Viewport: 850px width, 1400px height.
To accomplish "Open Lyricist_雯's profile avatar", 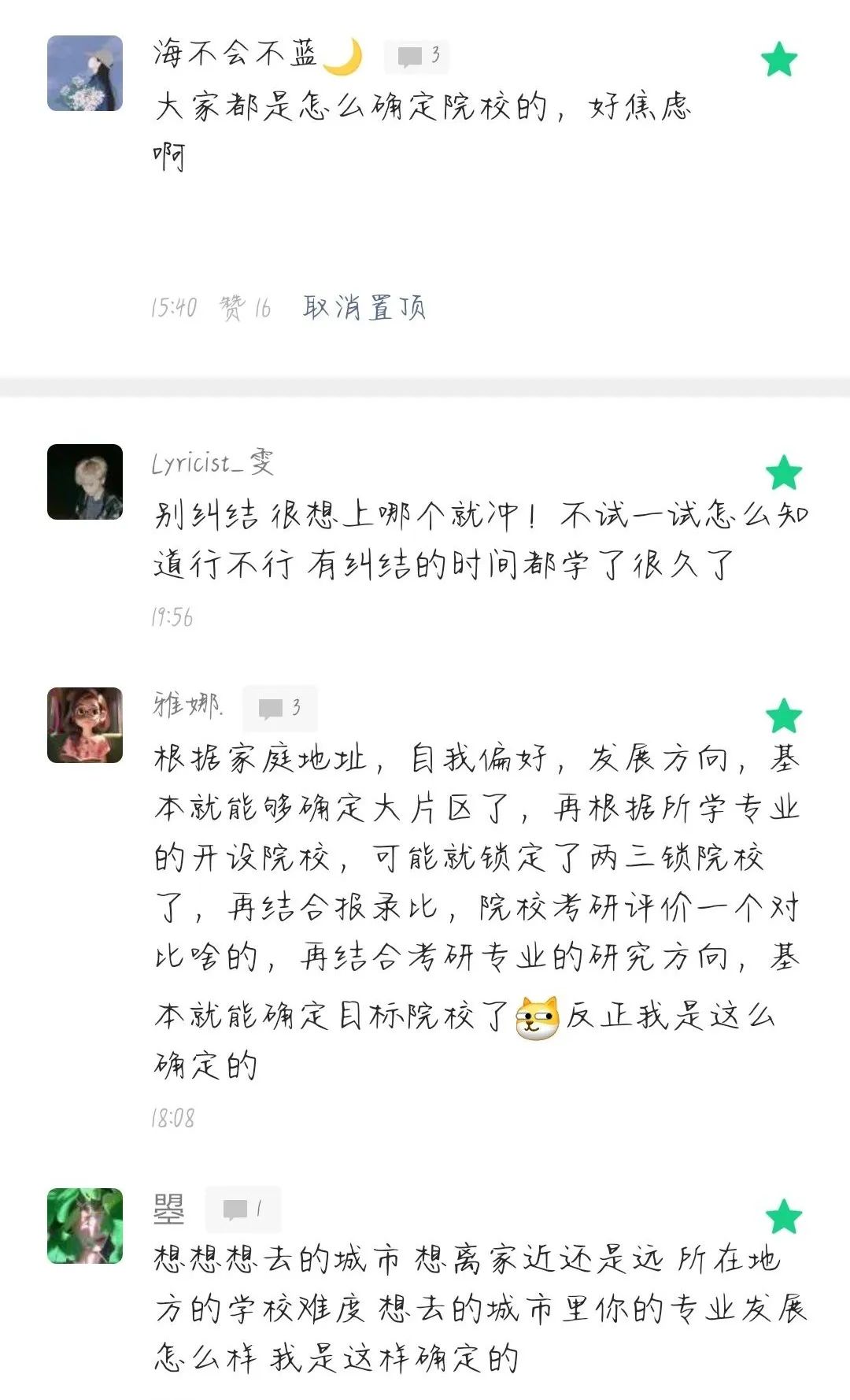I will click(x=85, y=482).
